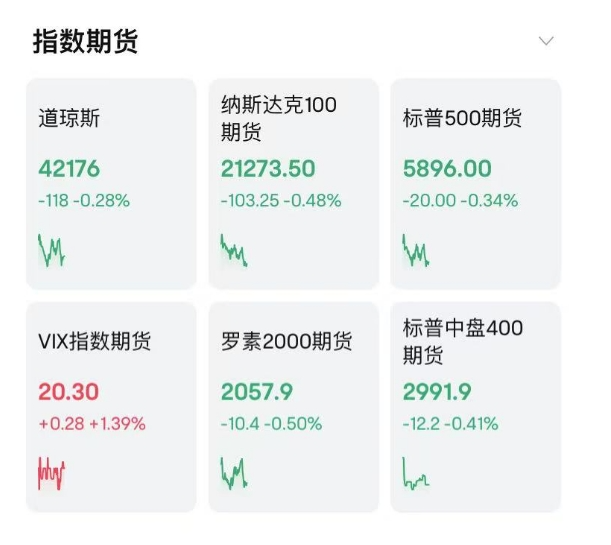
Task: Open the 道琼斯 futures card
Action: (110, 184)
